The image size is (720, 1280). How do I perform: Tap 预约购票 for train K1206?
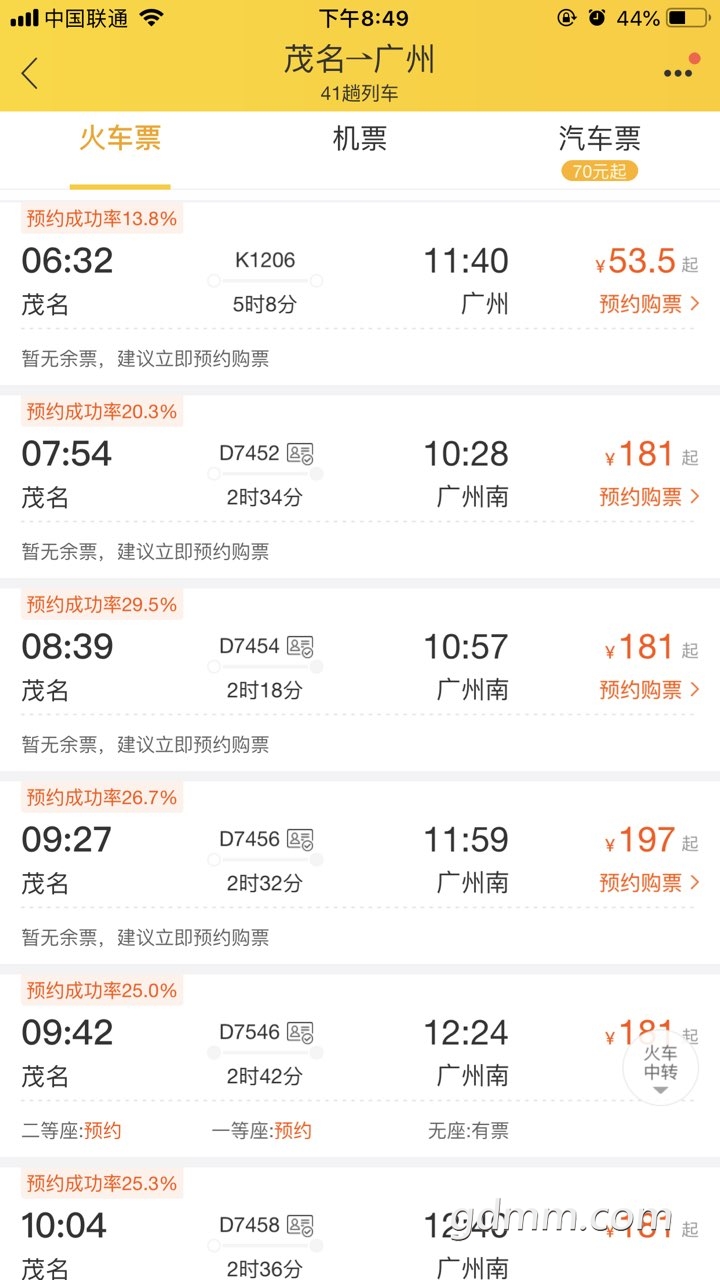(650, 303)
